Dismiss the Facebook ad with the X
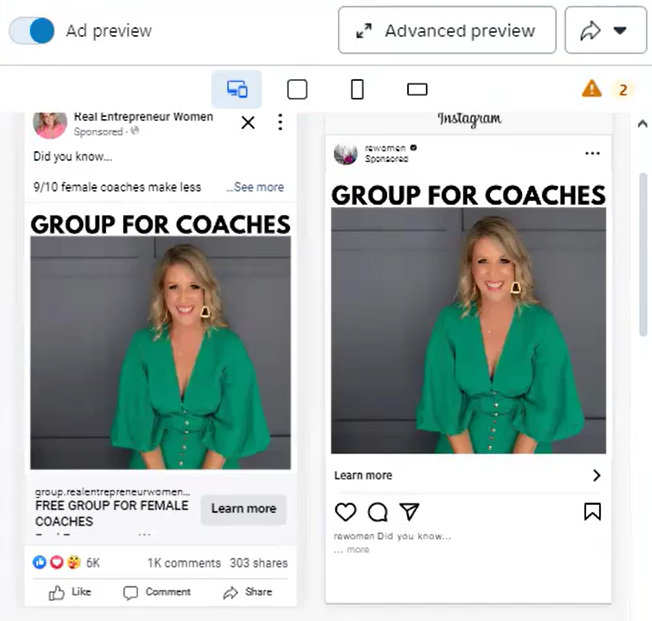Image resolution: width=652 pixels, height=621 pixels. click(248, 123)
